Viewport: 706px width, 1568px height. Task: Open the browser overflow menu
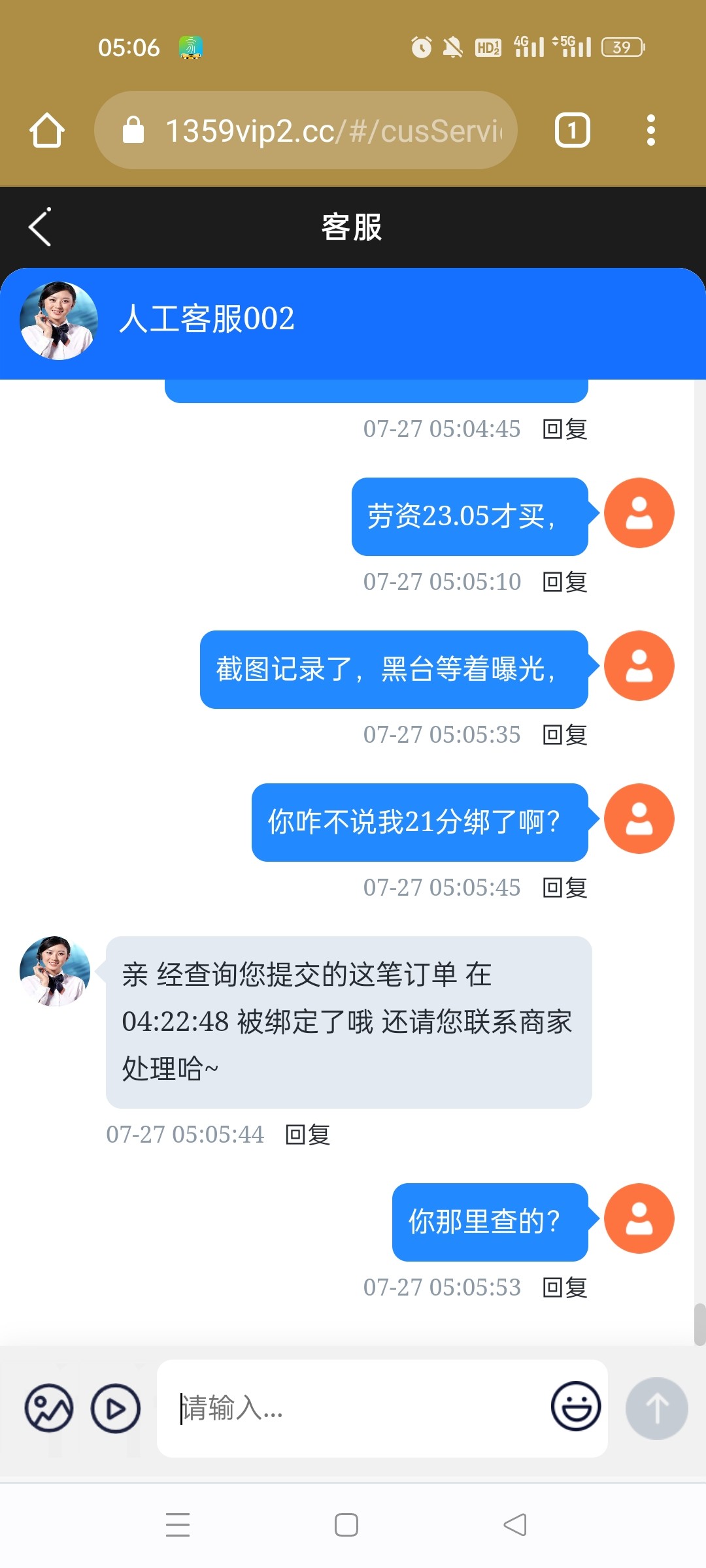[650, 130]
